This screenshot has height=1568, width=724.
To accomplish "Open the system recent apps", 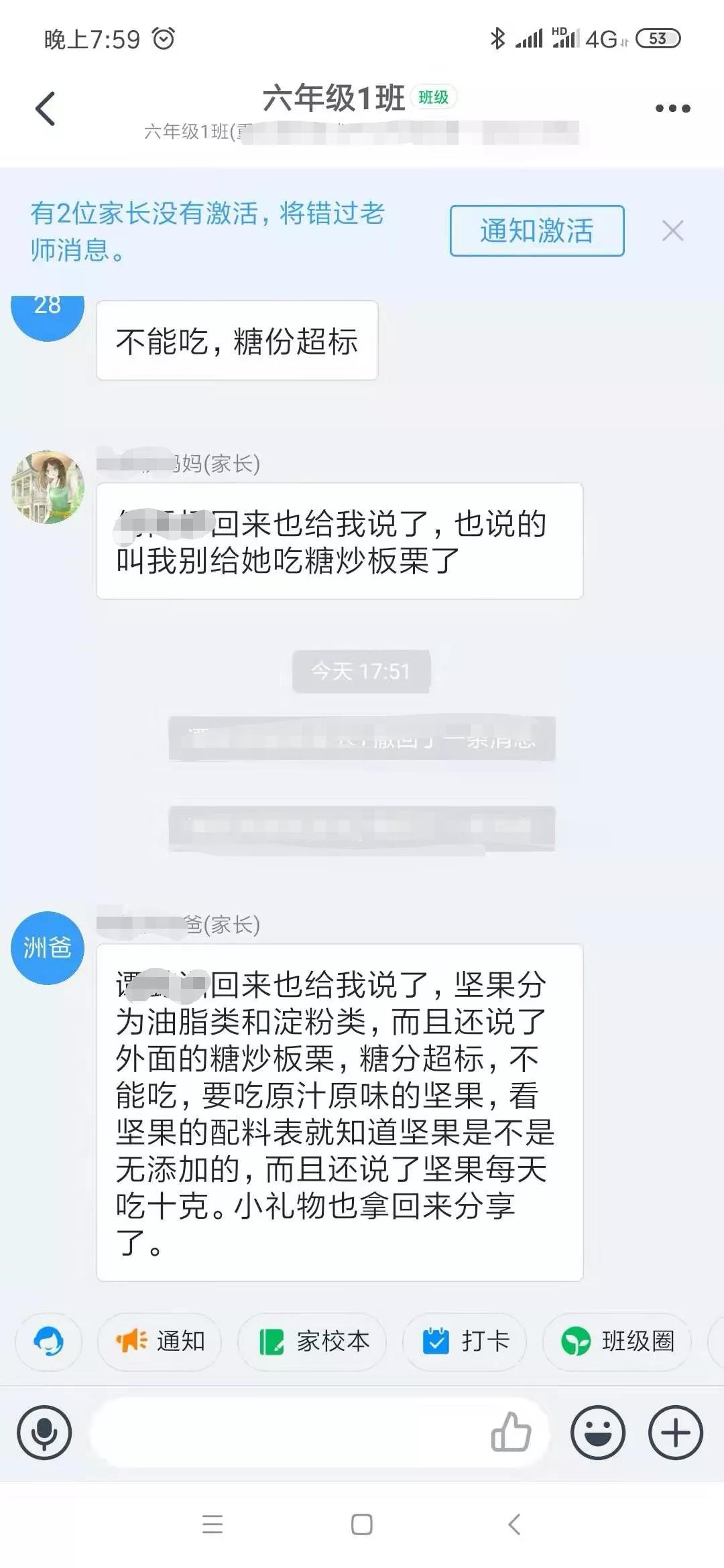I will click(213, 1524).
